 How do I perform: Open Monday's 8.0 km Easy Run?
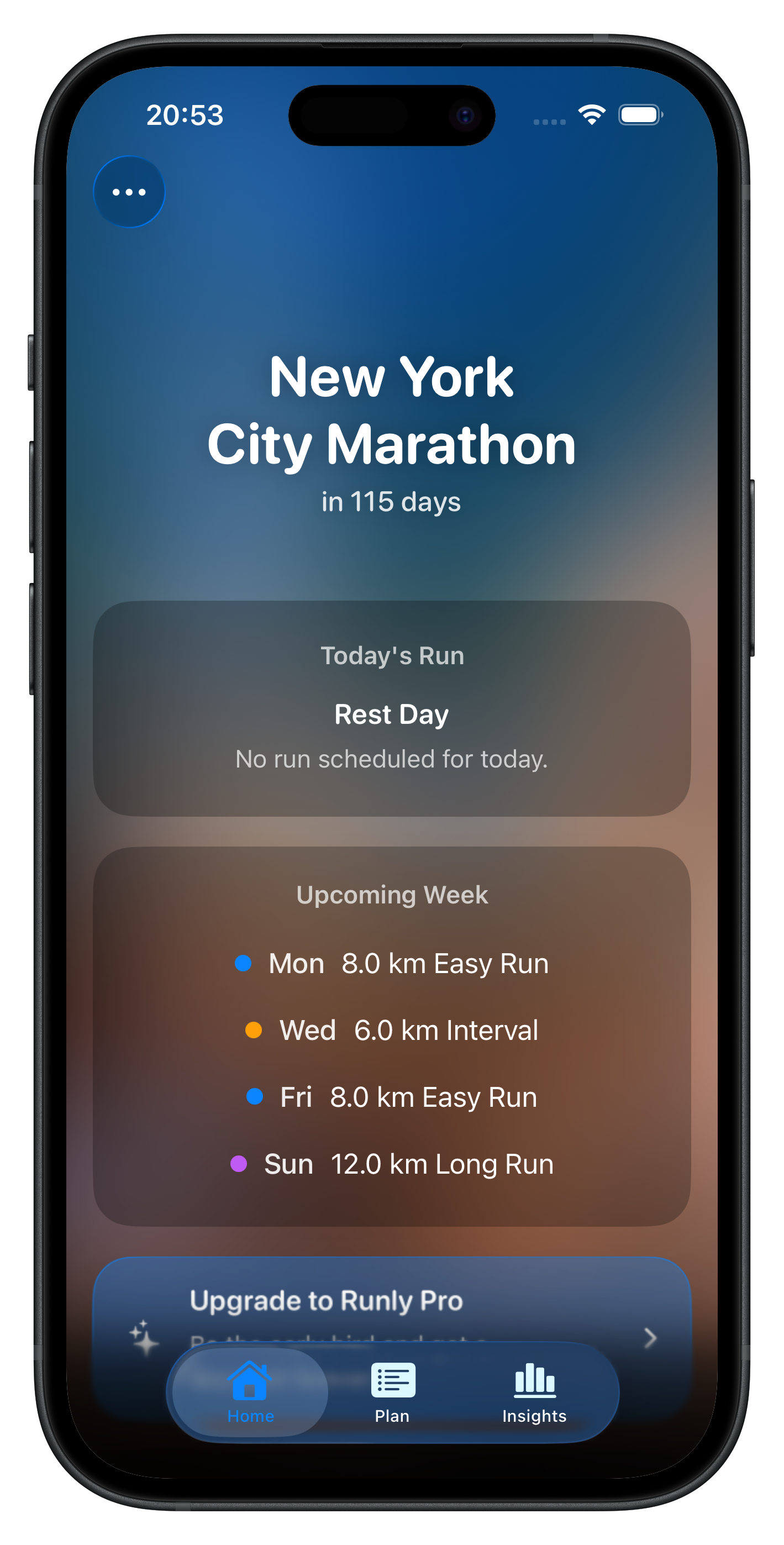tap(392, 964)
